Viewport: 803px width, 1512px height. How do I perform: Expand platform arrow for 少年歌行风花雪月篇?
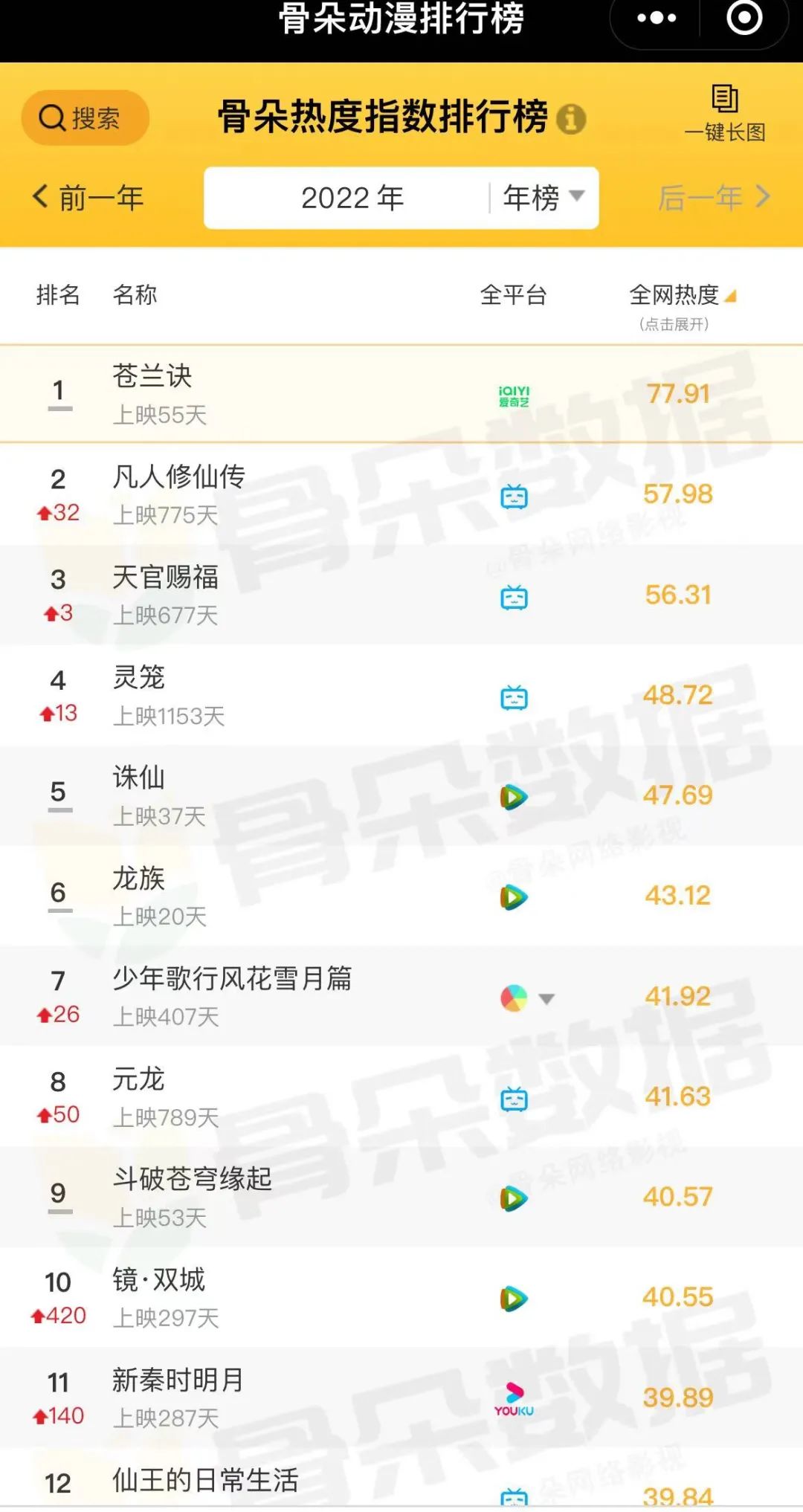[x=546, y=998]
